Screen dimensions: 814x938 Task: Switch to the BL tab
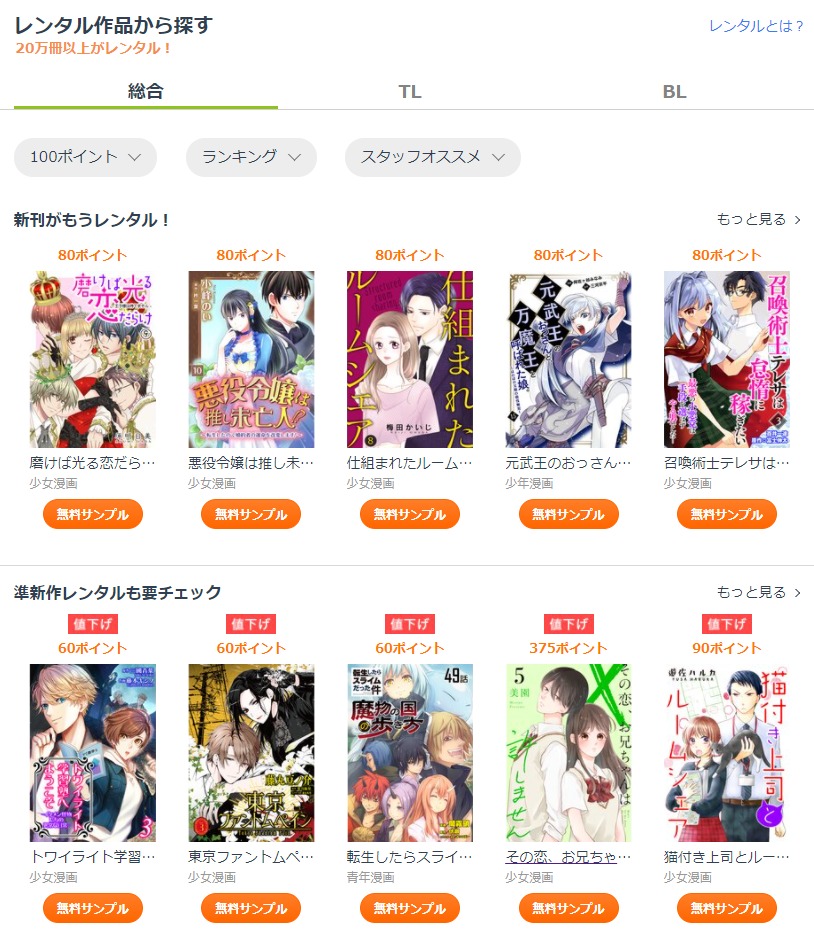pyautogui.click(x=674, y=91)
